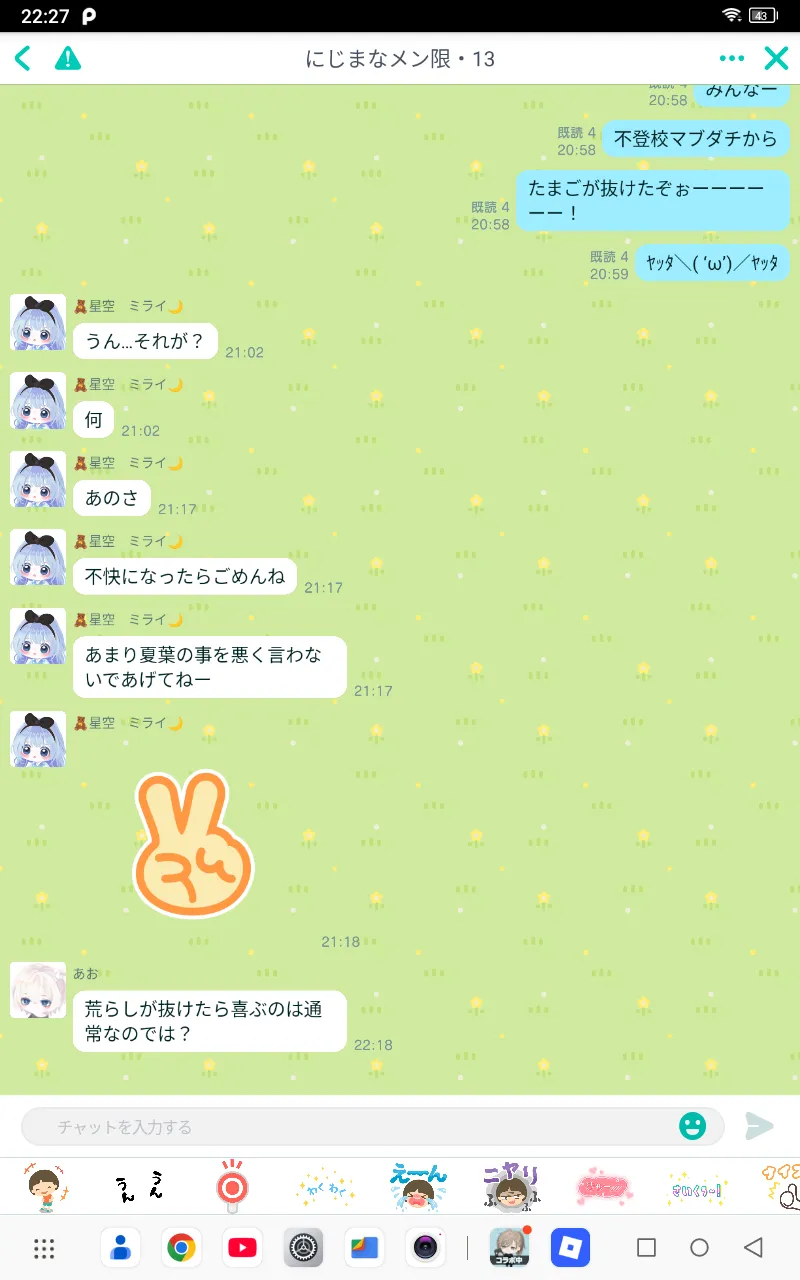Open the app drawer grid
Viewport: 800px width, 1280px height.
(44, 1247)
